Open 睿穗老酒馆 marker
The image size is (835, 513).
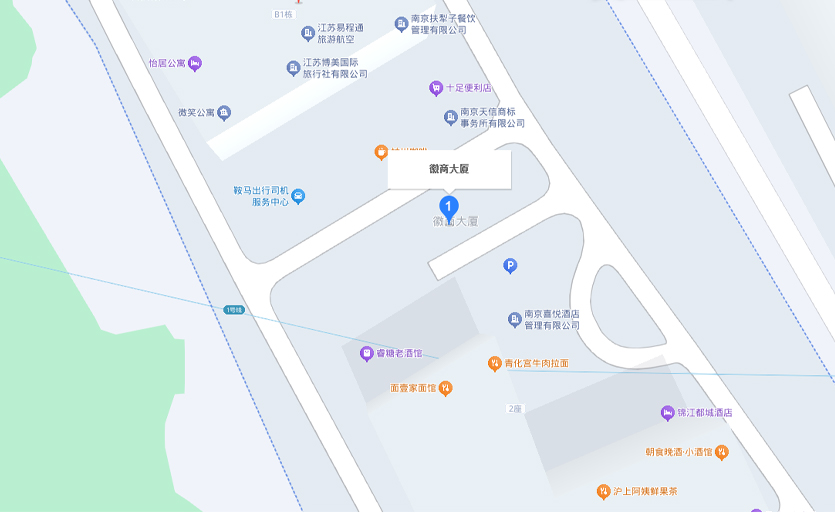coord(367,353)
